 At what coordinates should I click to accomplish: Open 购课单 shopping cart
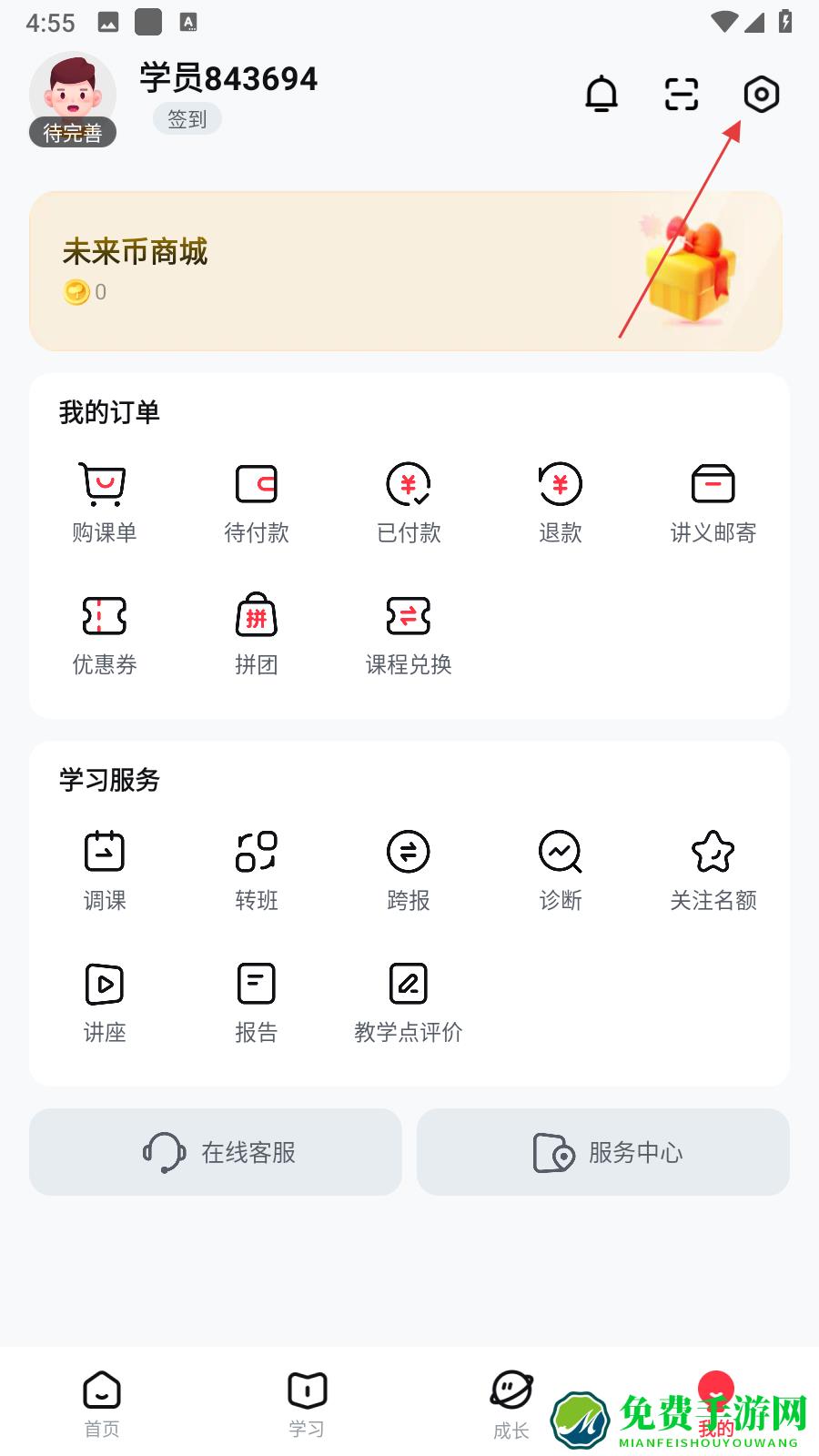click(105, 502)
